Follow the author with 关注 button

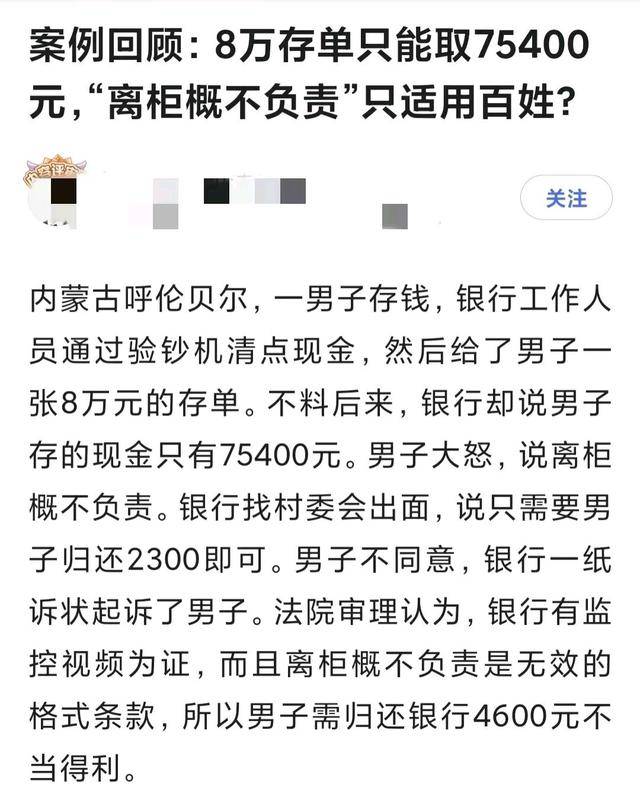tap(566, 199)
